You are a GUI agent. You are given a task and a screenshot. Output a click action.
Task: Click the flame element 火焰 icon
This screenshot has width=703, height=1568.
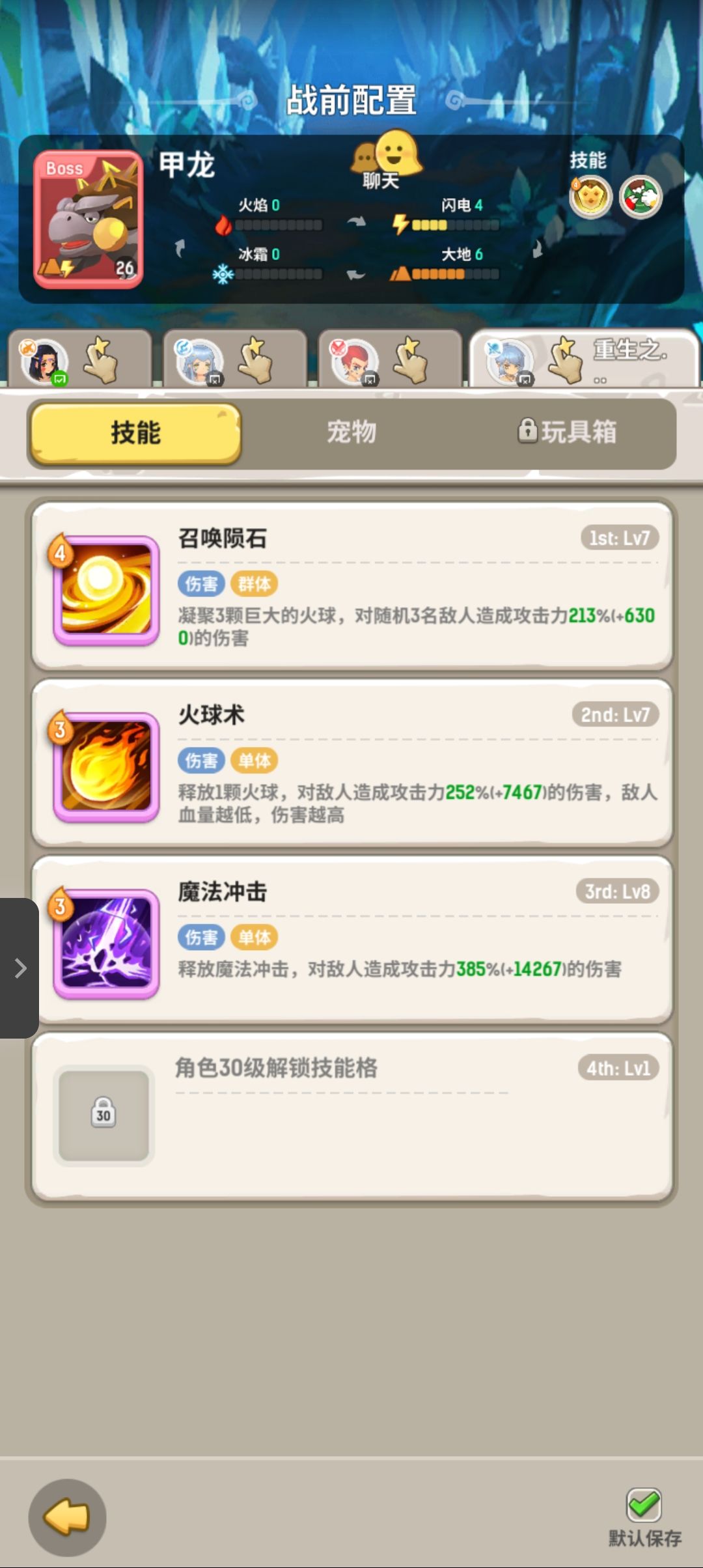[224, 224]
